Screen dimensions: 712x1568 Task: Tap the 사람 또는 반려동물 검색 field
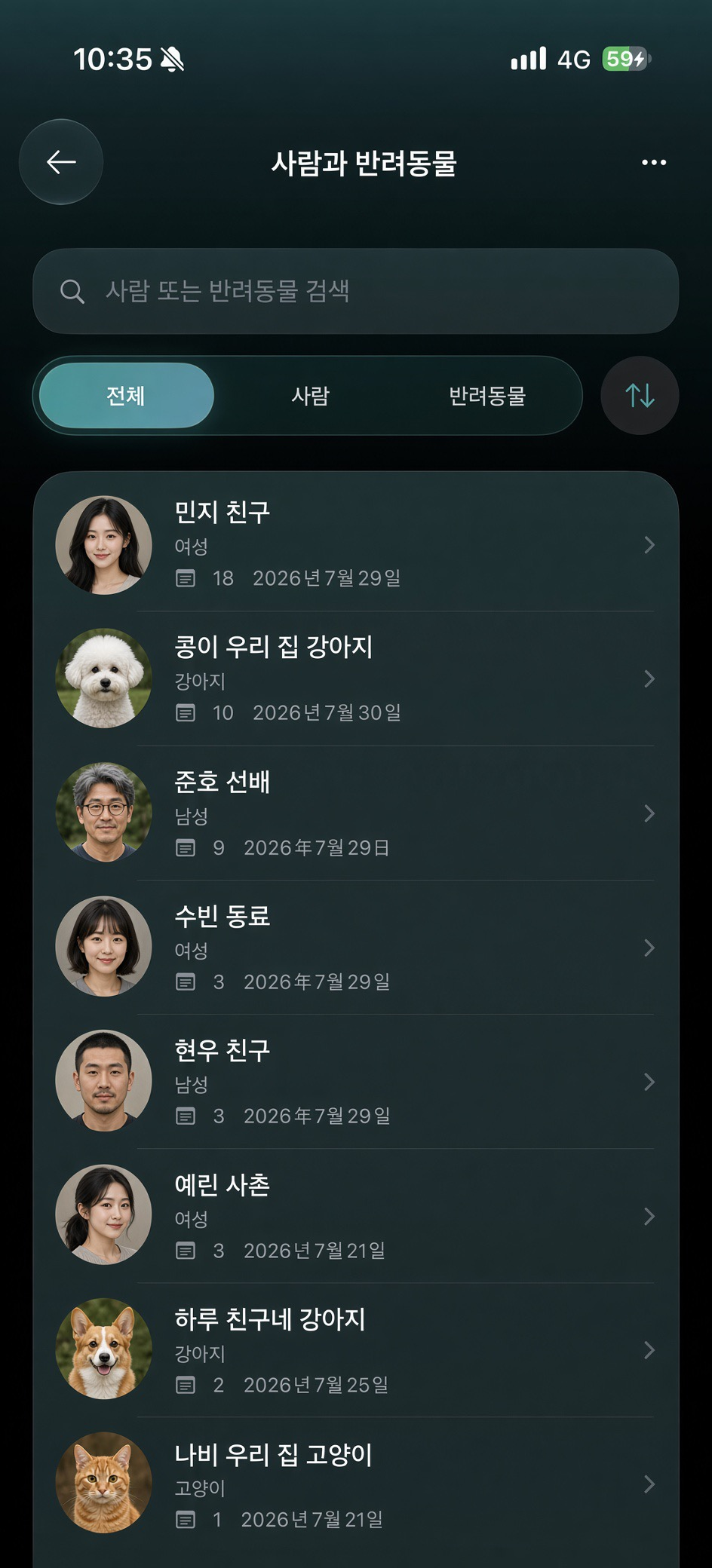[x=356, y=291]
